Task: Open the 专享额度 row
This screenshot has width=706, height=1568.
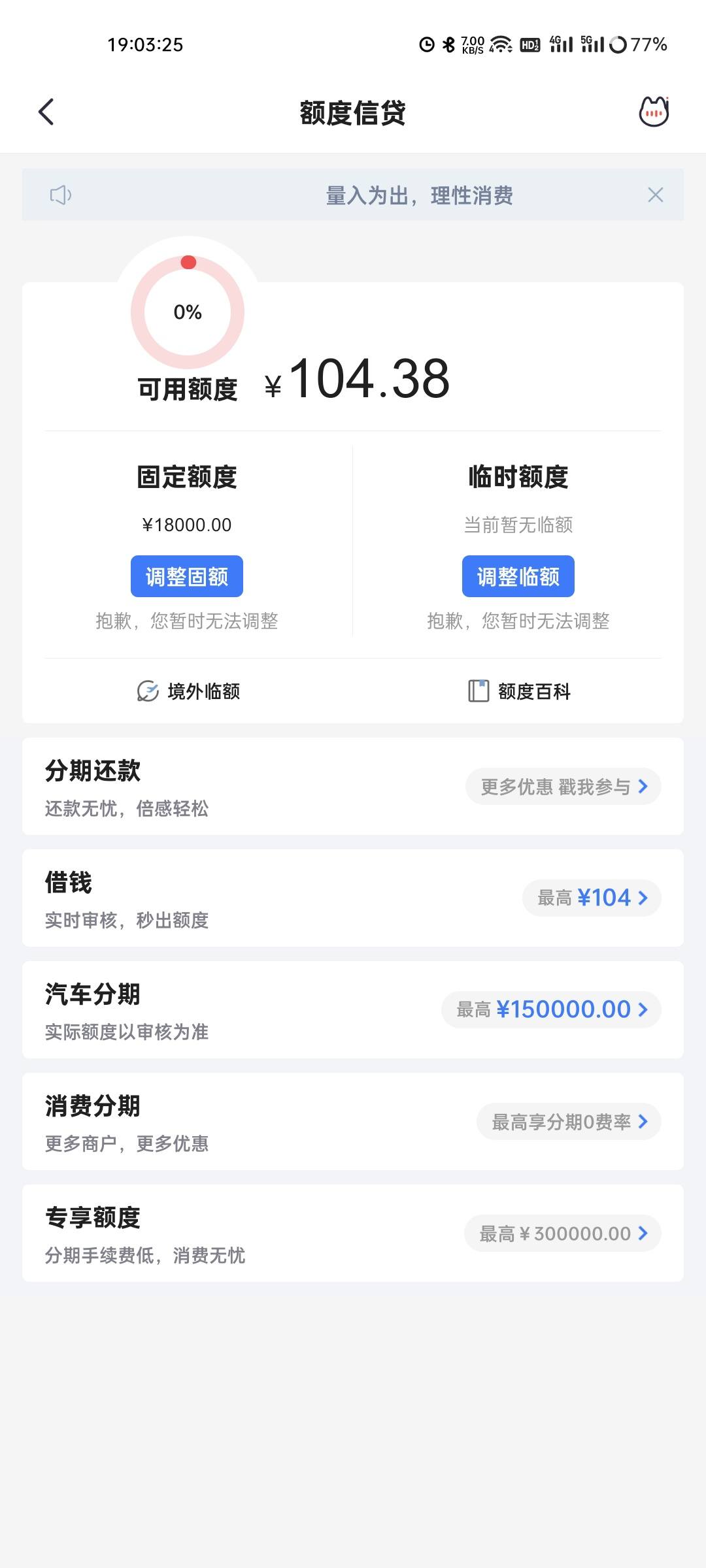Action: [x=353, y=1233]
